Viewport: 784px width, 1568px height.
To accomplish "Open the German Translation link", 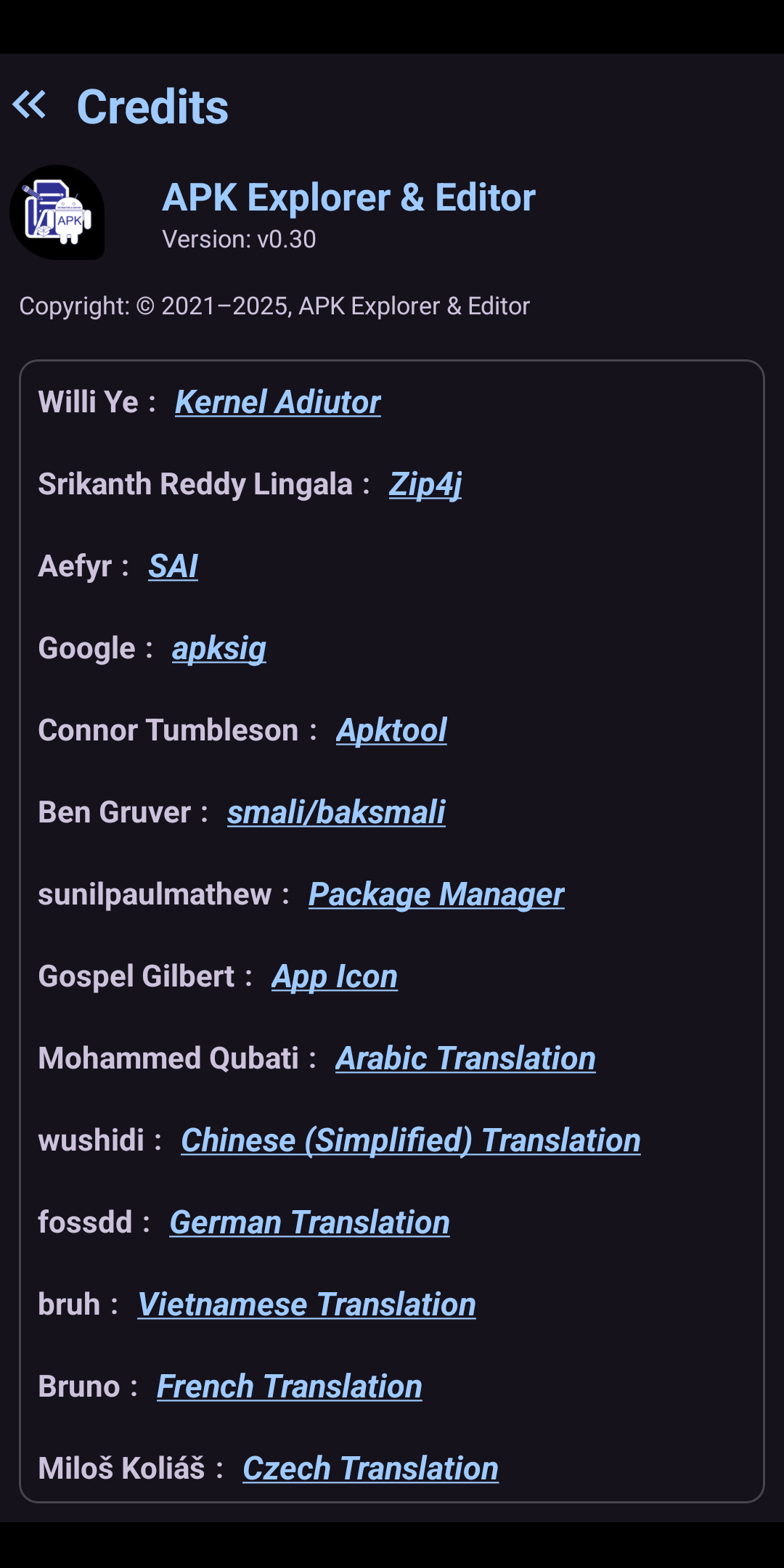I will (310, 1222).
